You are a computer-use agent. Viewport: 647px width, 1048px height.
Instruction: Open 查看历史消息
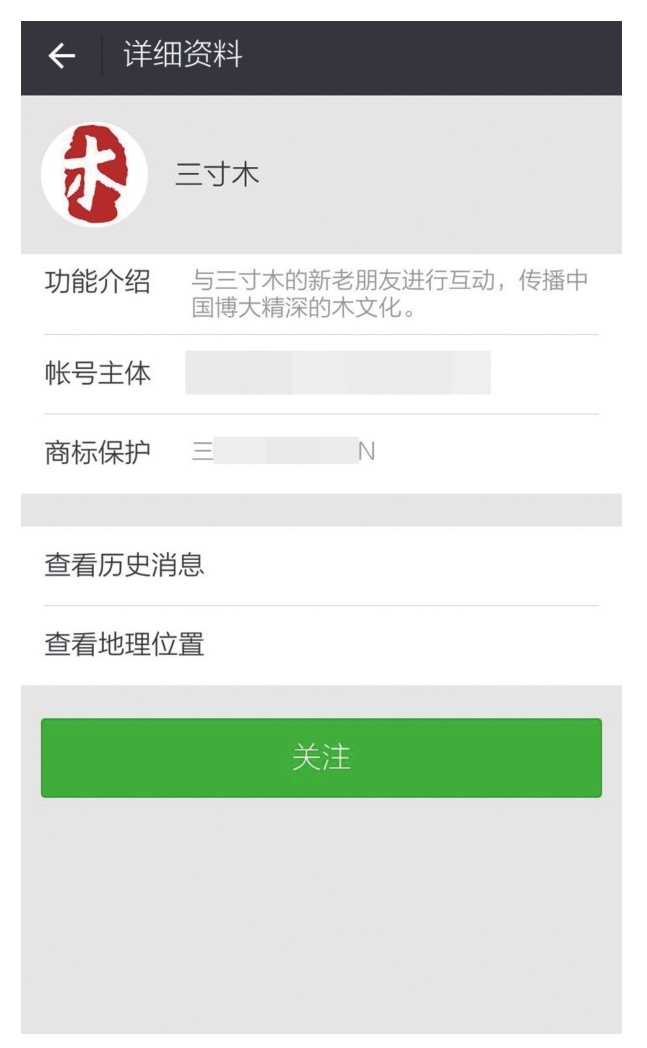[321, 565]
